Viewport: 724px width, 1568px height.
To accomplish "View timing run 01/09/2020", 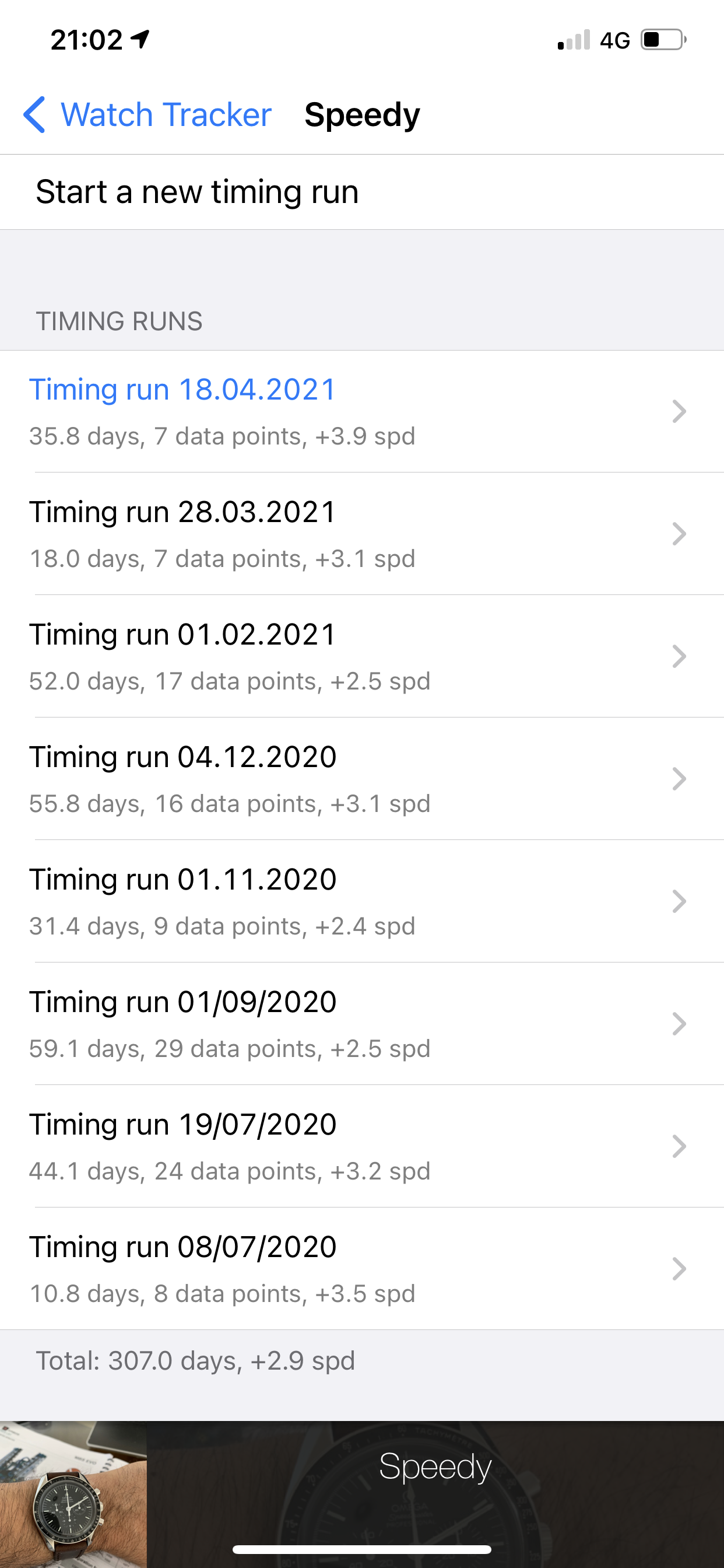I will pyautogui.click(x=361, y=1024).
